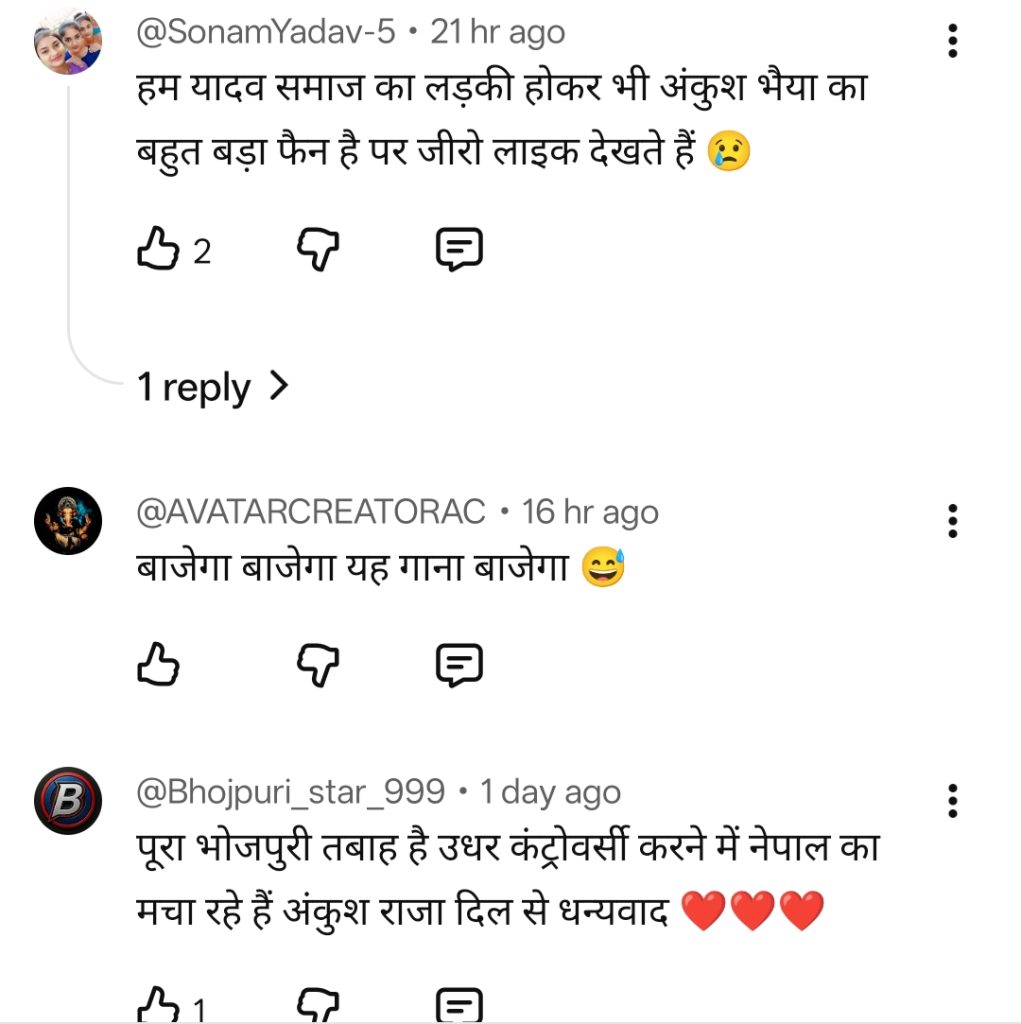Dislike AVATARCREATORAC's comment

[318, 664]
